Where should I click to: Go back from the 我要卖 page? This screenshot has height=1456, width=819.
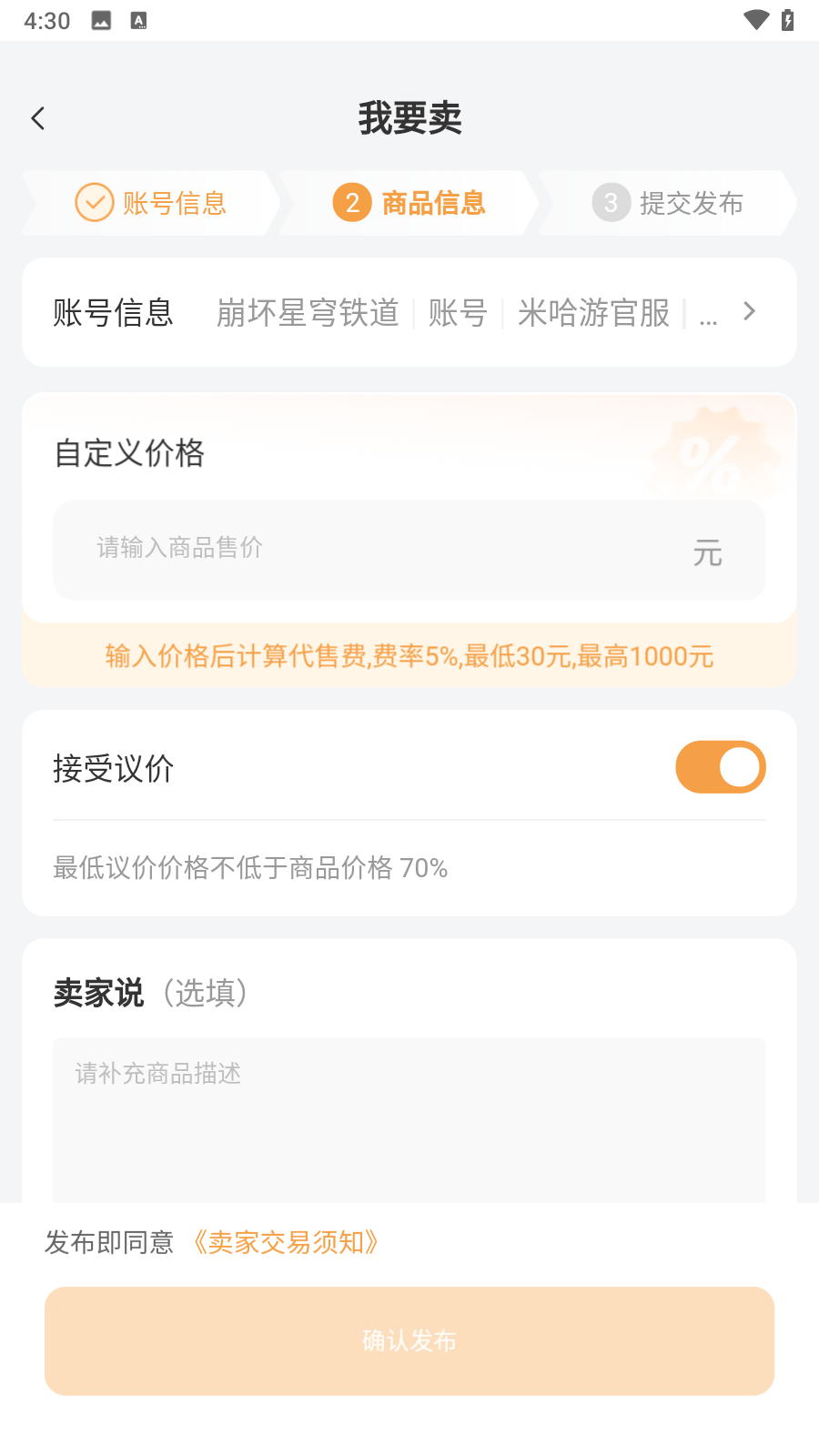click(38, 118)
